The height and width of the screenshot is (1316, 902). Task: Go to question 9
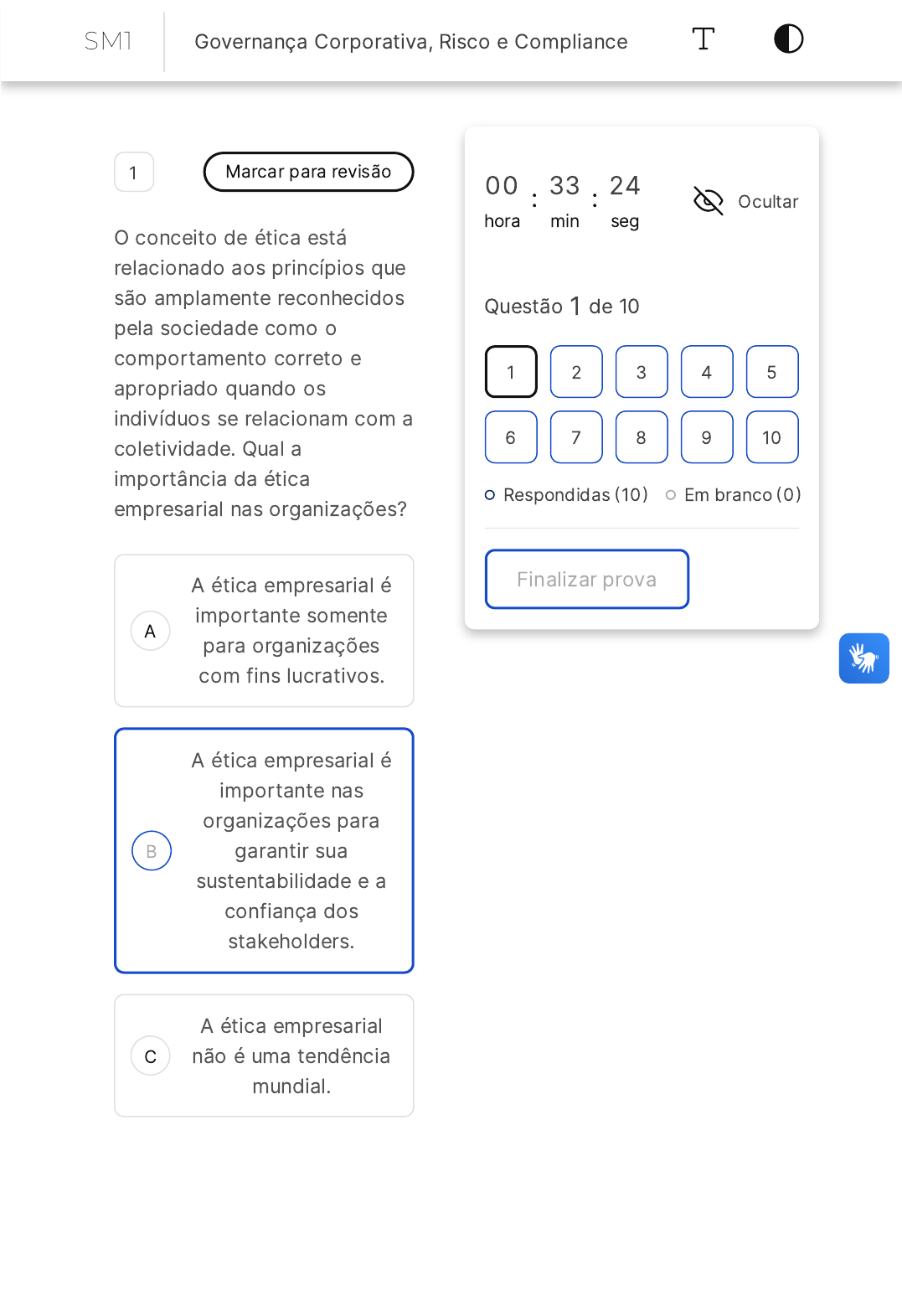click(x=707, y=437)
